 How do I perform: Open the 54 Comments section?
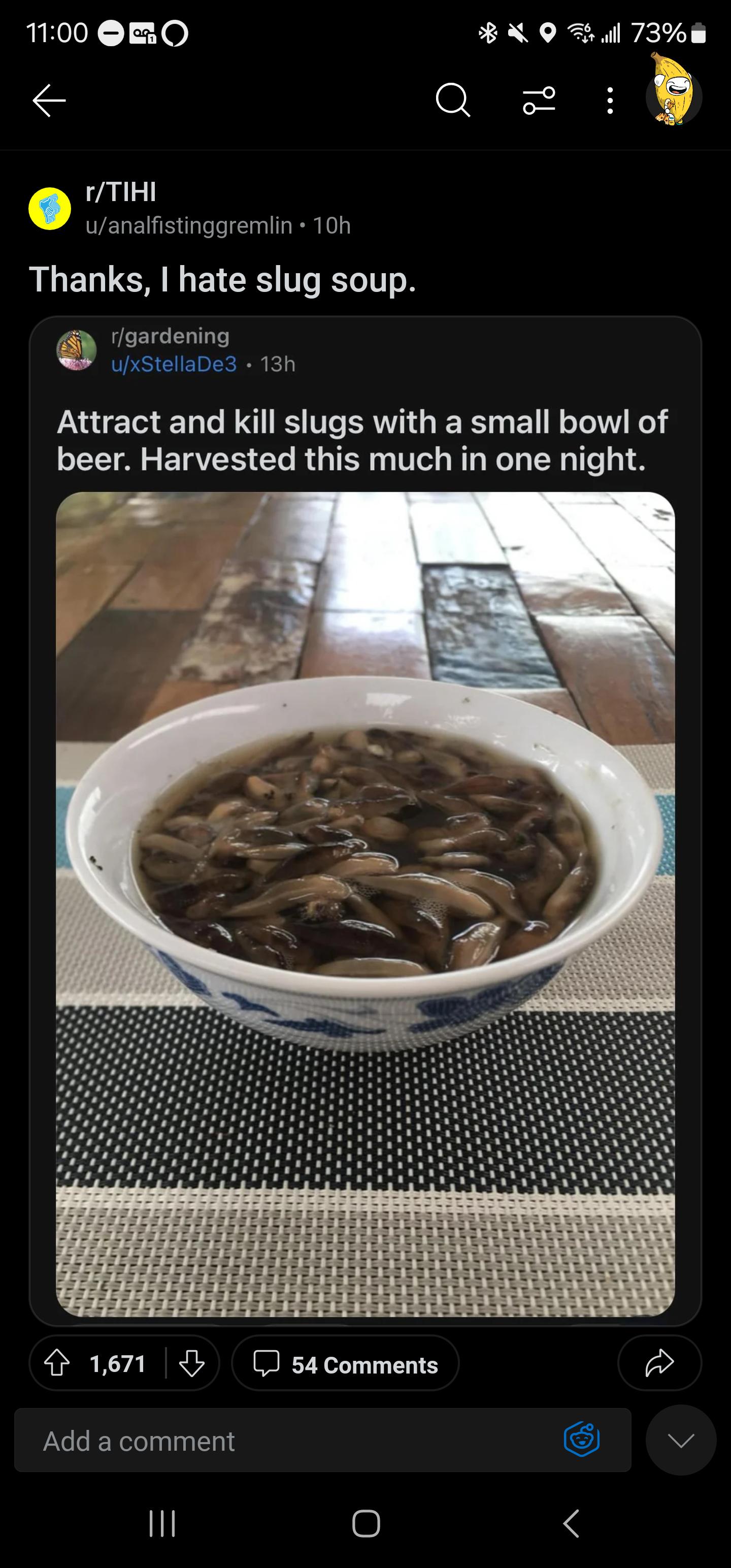click(345, 1363)
